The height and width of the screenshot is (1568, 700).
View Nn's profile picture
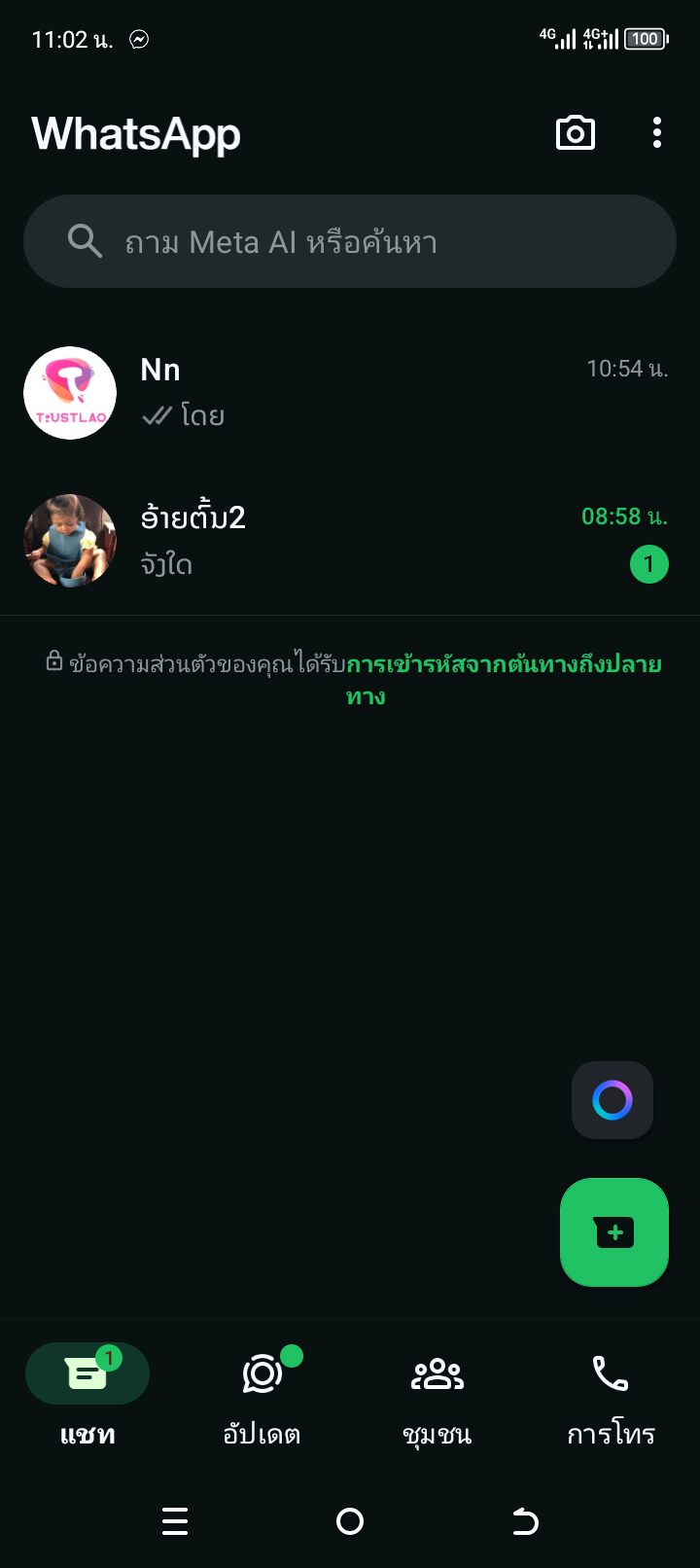coord(70,393)
